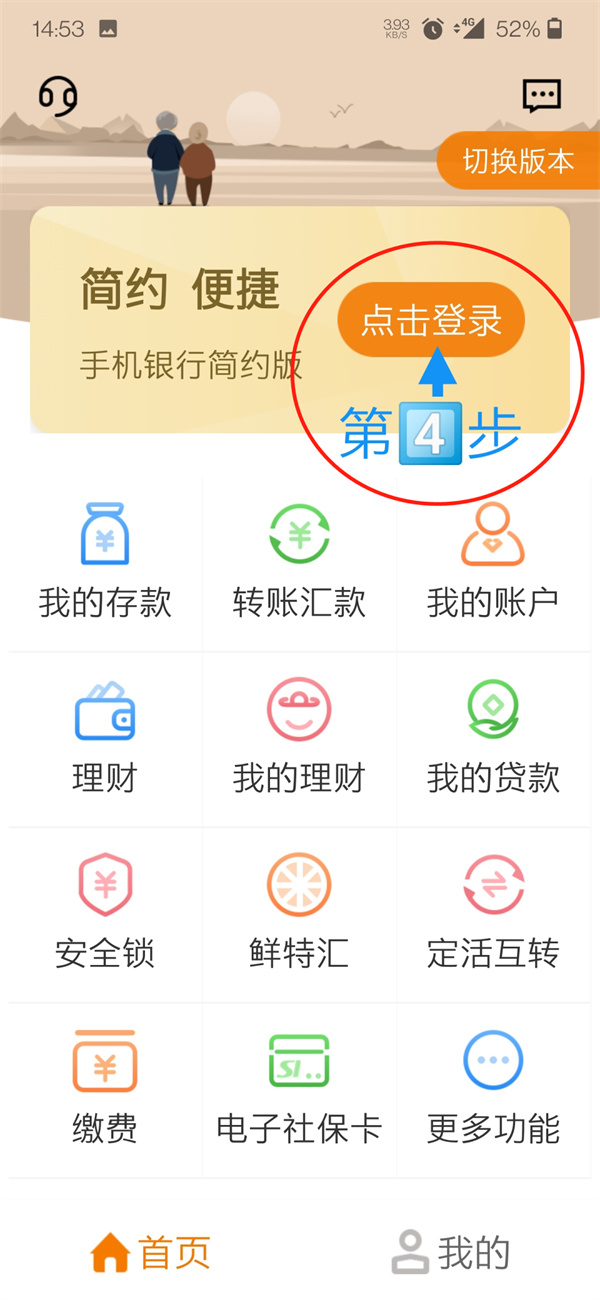600x1300 pixels.
Task: Open 更多功能
Action: tap(492, 1088)
